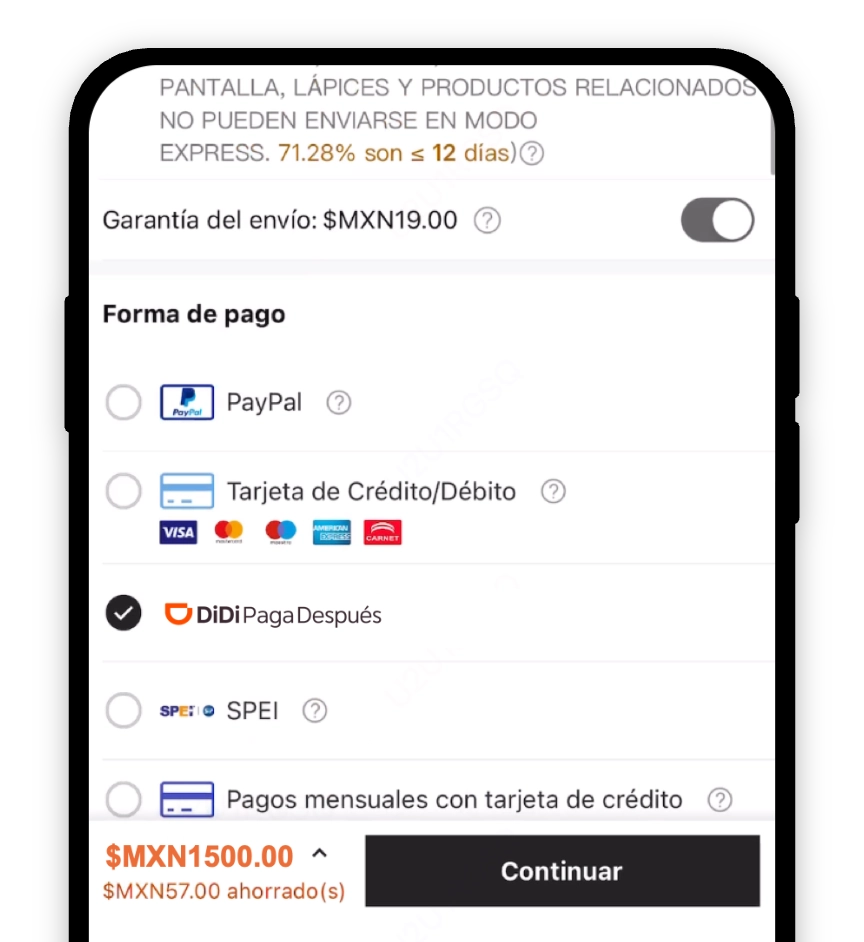This screenshot has height=942, width=864.
Task: Expand the $MXN1500.00 price breakdown chevron
Action: click(x=319, y=855)
